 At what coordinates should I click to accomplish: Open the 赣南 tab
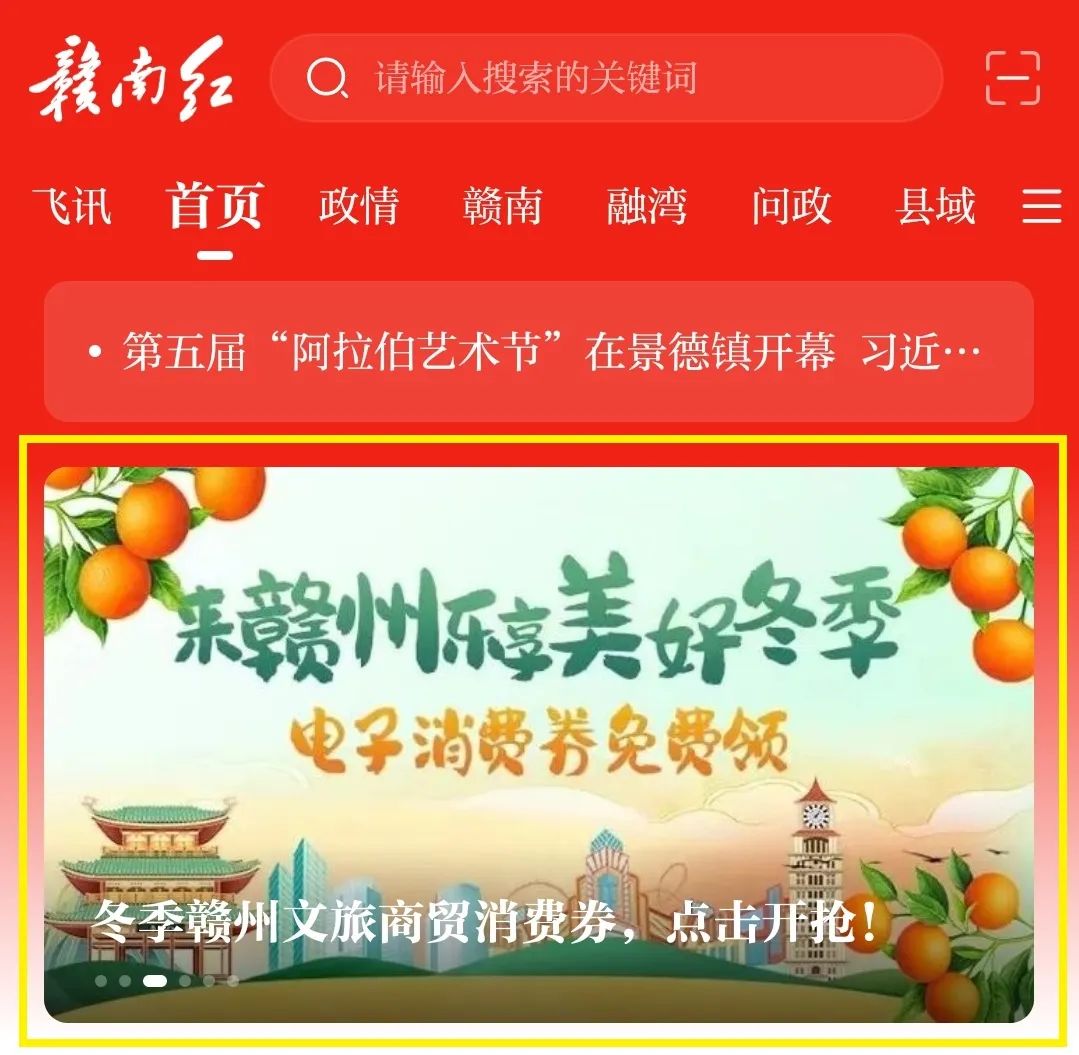503,207
